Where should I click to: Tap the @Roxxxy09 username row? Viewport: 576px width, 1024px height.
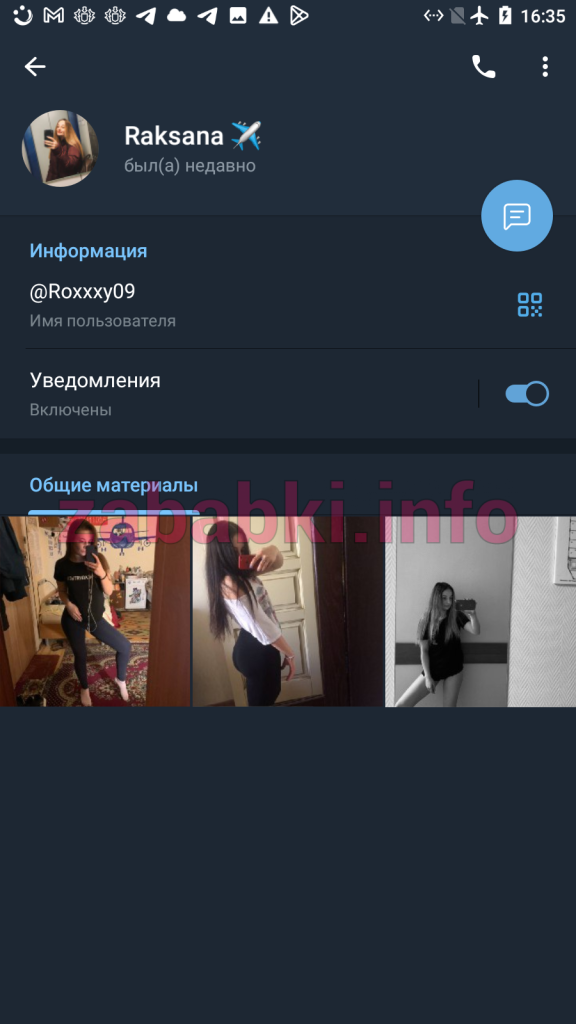288,305
